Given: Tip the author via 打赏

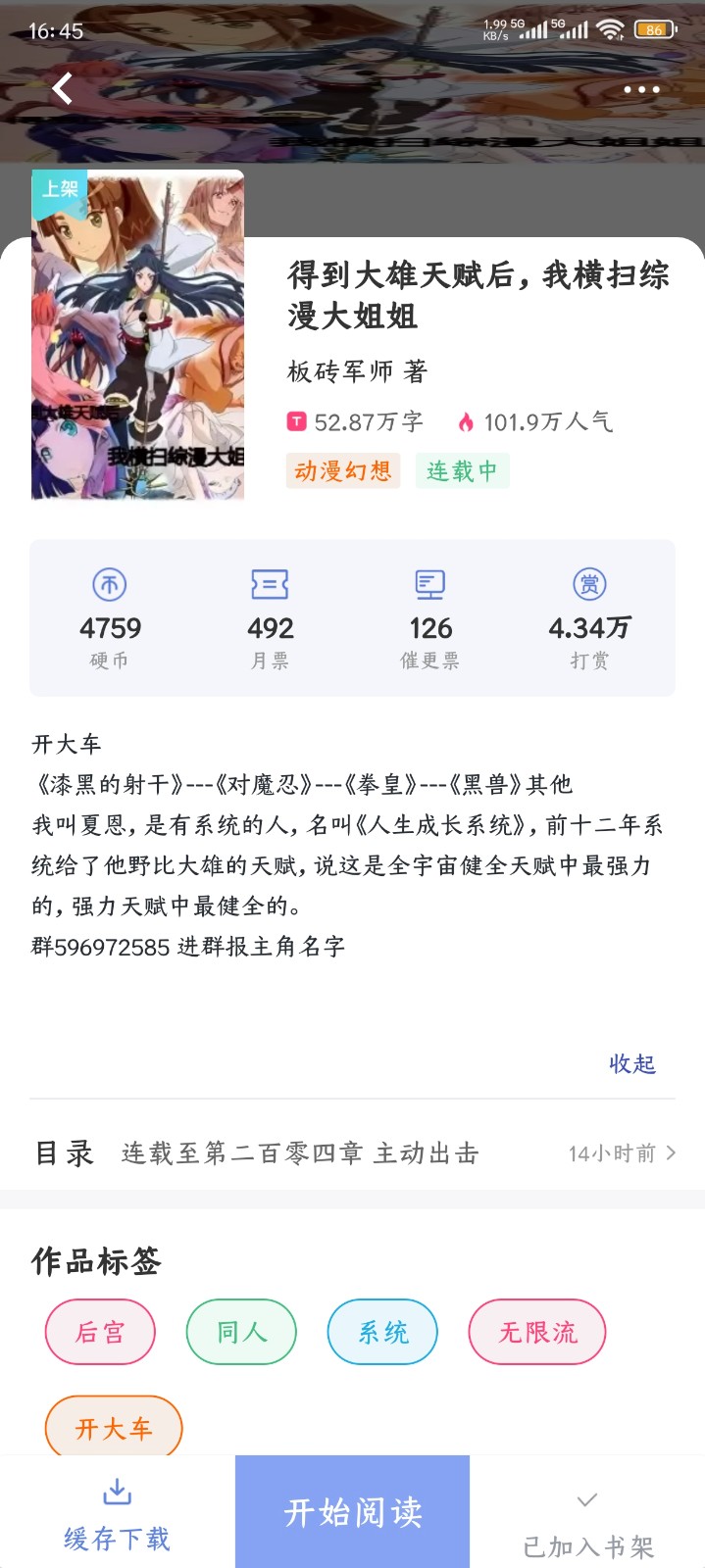Looking at the screenshot, I should (589, 617).
